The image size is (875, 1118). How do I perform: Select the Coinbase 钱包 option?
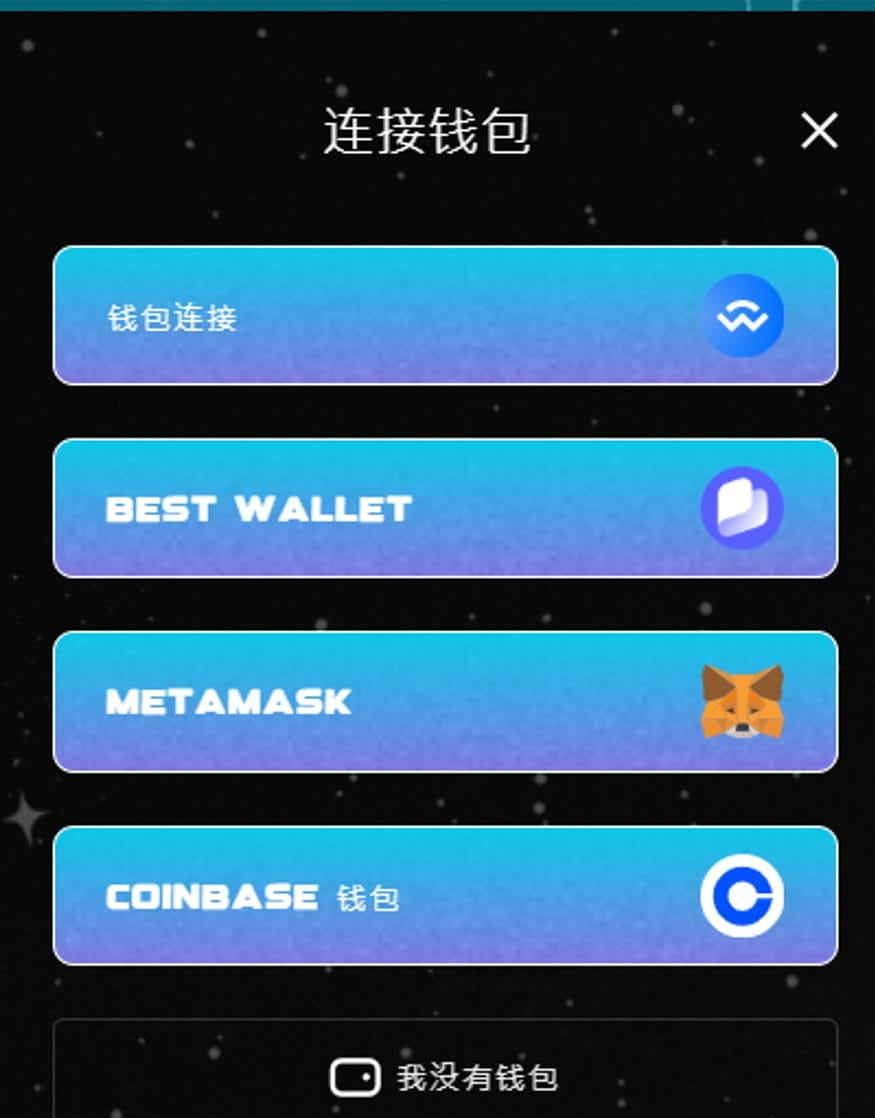click(445, 896)
